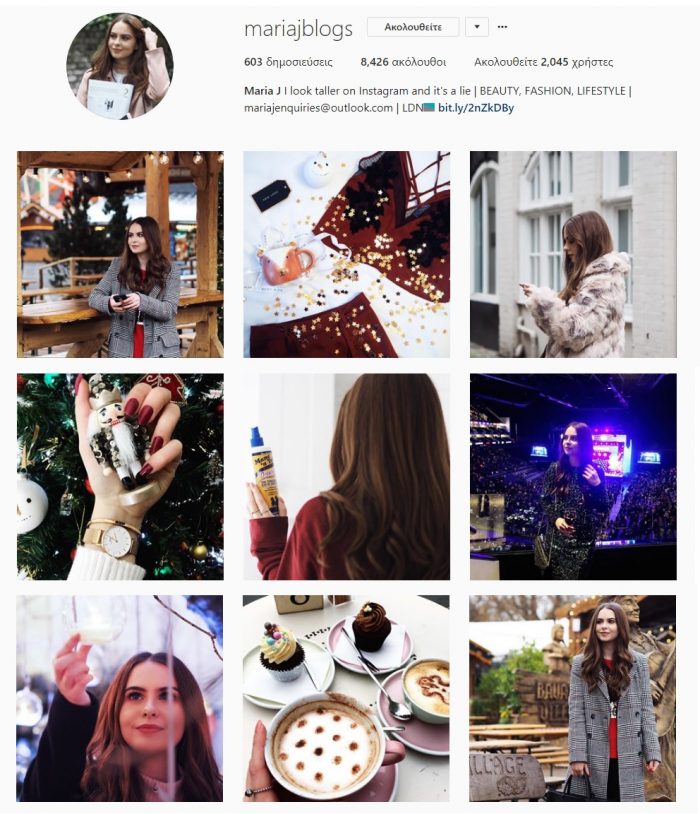Open mariajblogs profile picture
700x814 pixels.
click(x=120, y=66)
